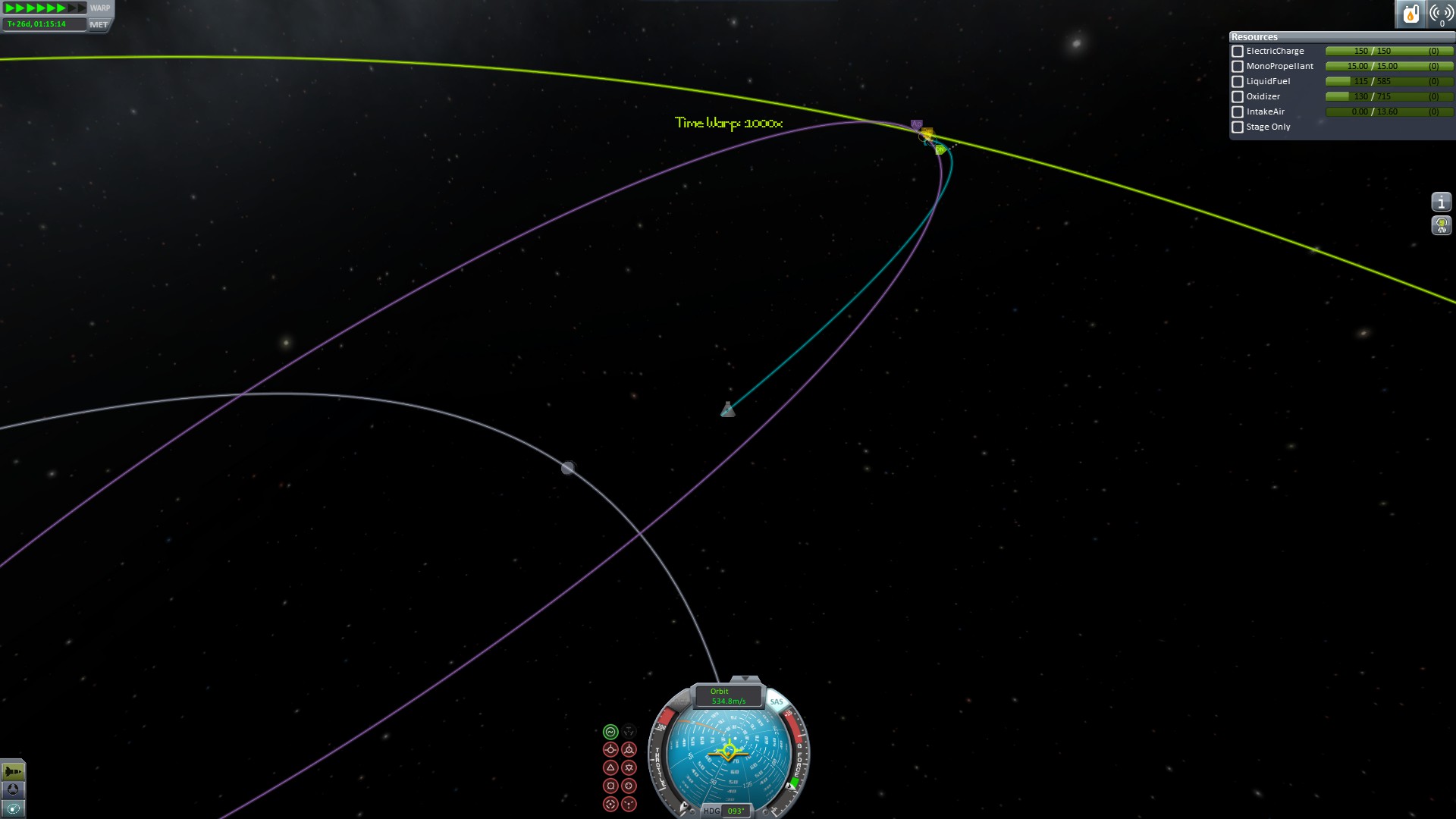Toggle the ElectricCharge checkbox in Resources

tap(1238, 52)
